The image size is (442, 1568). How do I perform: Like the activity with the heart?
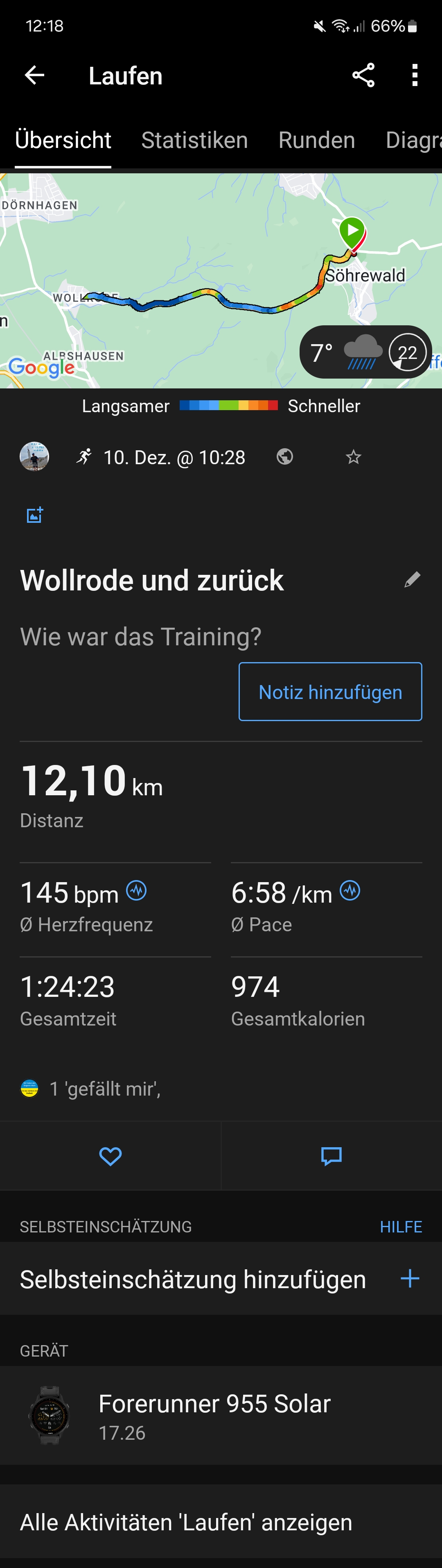[x=110, y=1156]
